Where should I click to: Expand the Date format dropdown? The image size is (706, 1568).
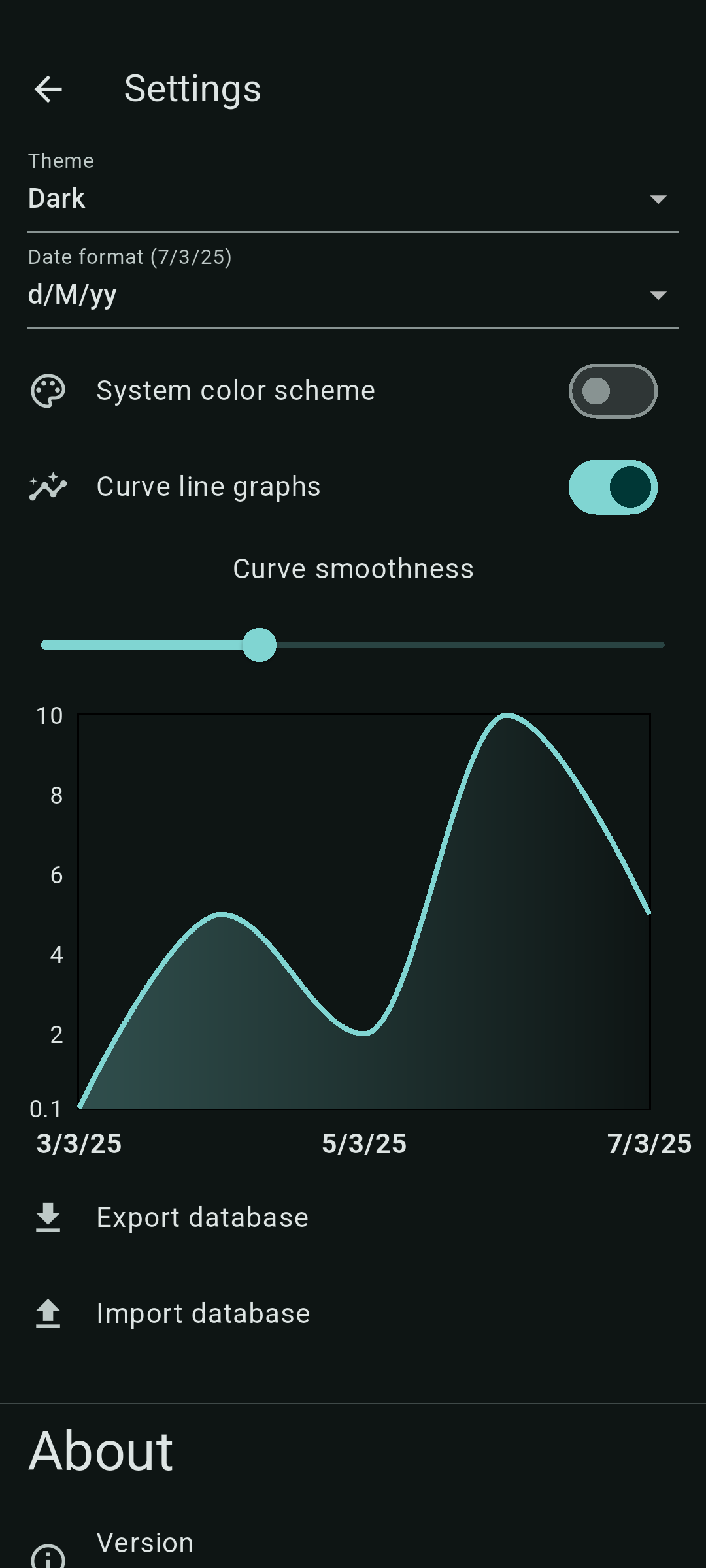[x=352, y=295]
